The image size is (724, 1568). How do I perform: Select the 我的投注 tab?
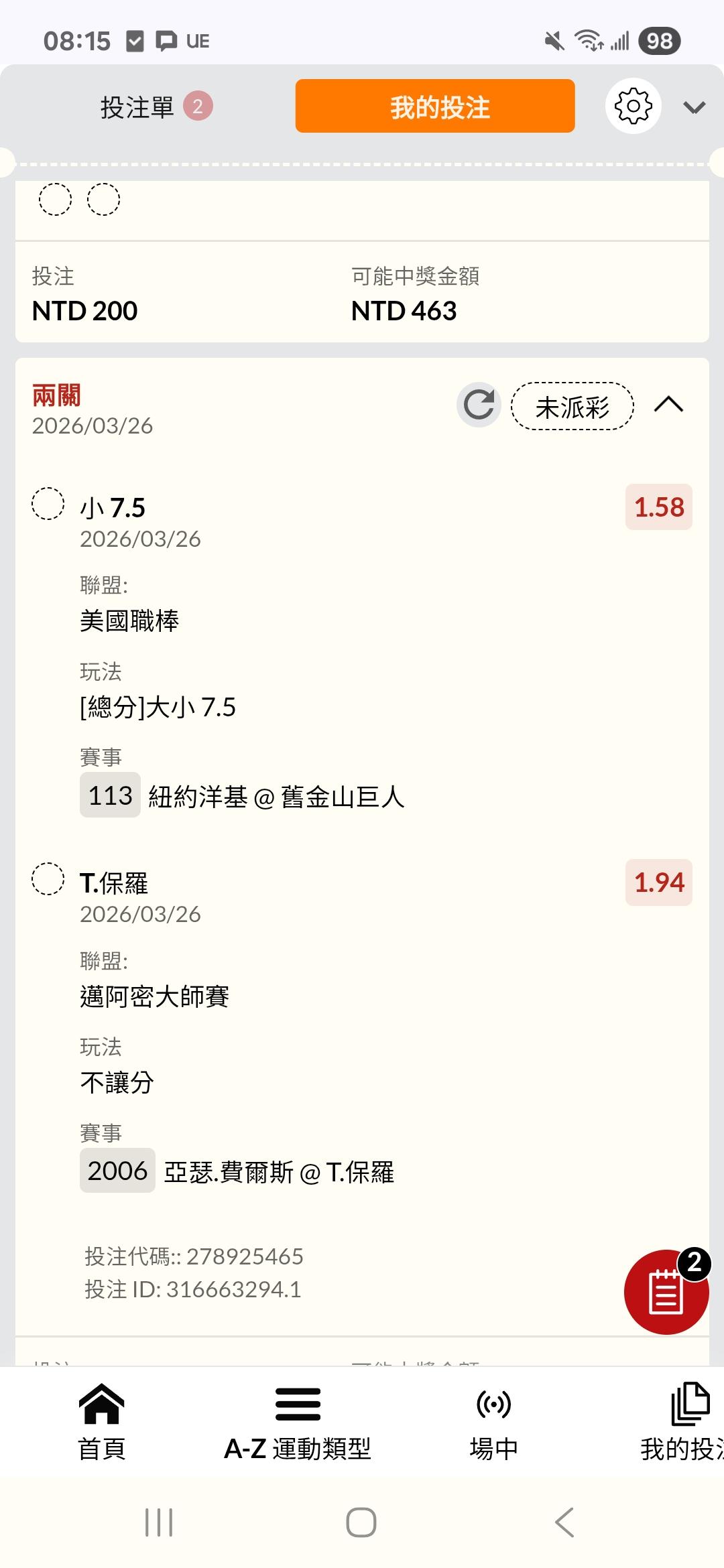[x=435, y=107]
